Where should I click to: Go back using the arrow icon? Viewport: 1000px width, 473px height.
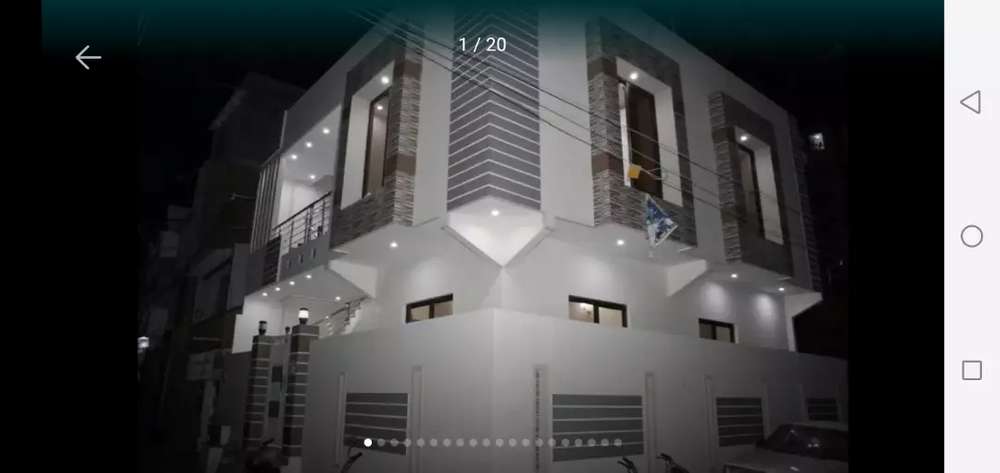pos(88,58)
